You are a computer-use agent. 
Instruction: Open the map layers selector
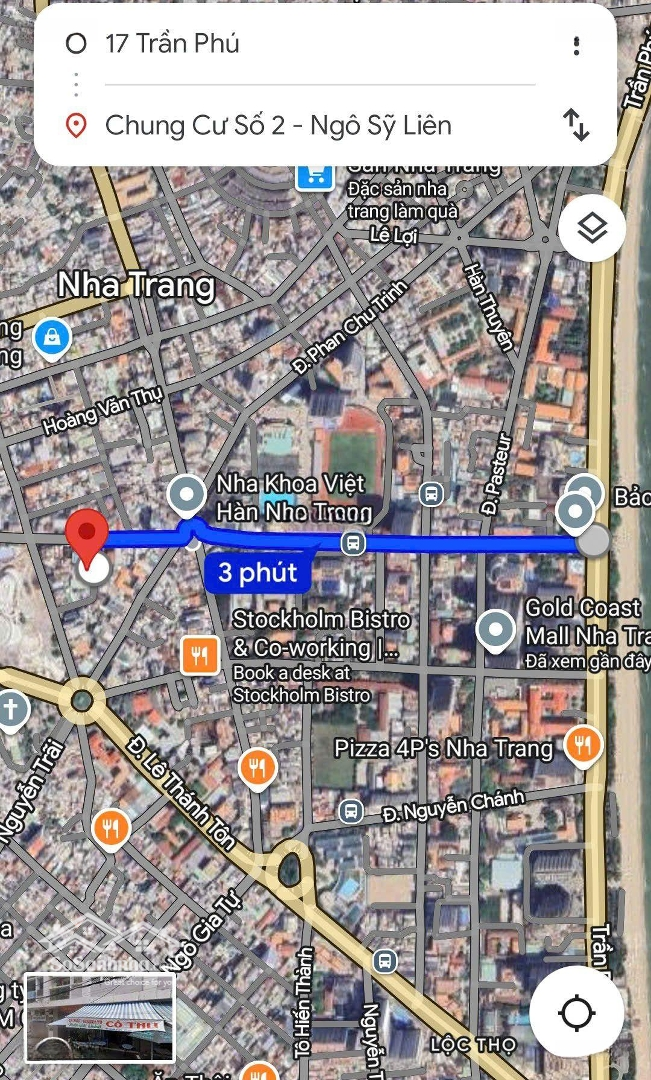(592, 229)
